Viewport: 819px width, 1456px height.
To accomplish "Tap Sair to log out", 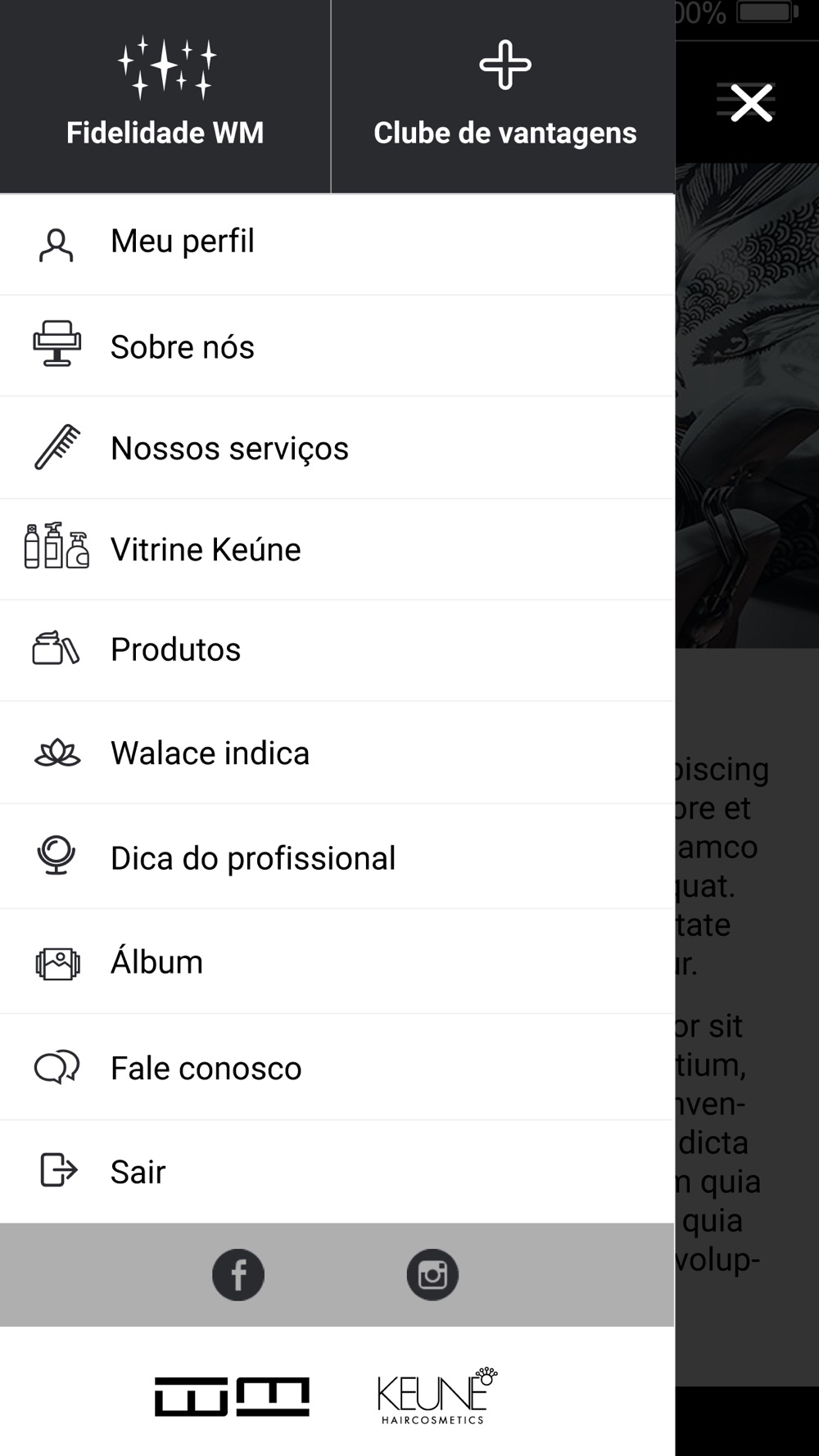I will (x=138, y=1172).
